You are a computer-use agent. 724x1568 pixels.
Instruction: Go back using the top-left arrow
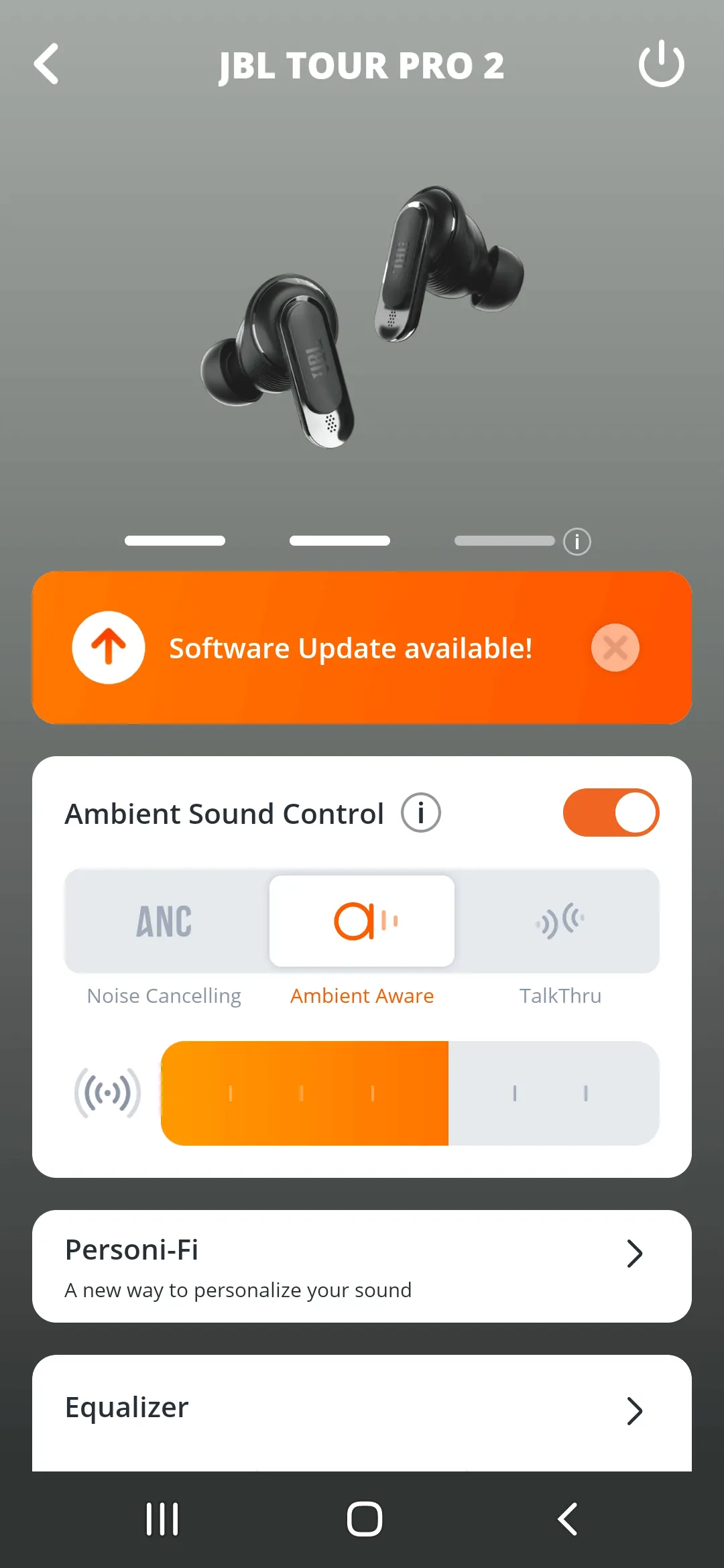(x=47, y=64)
